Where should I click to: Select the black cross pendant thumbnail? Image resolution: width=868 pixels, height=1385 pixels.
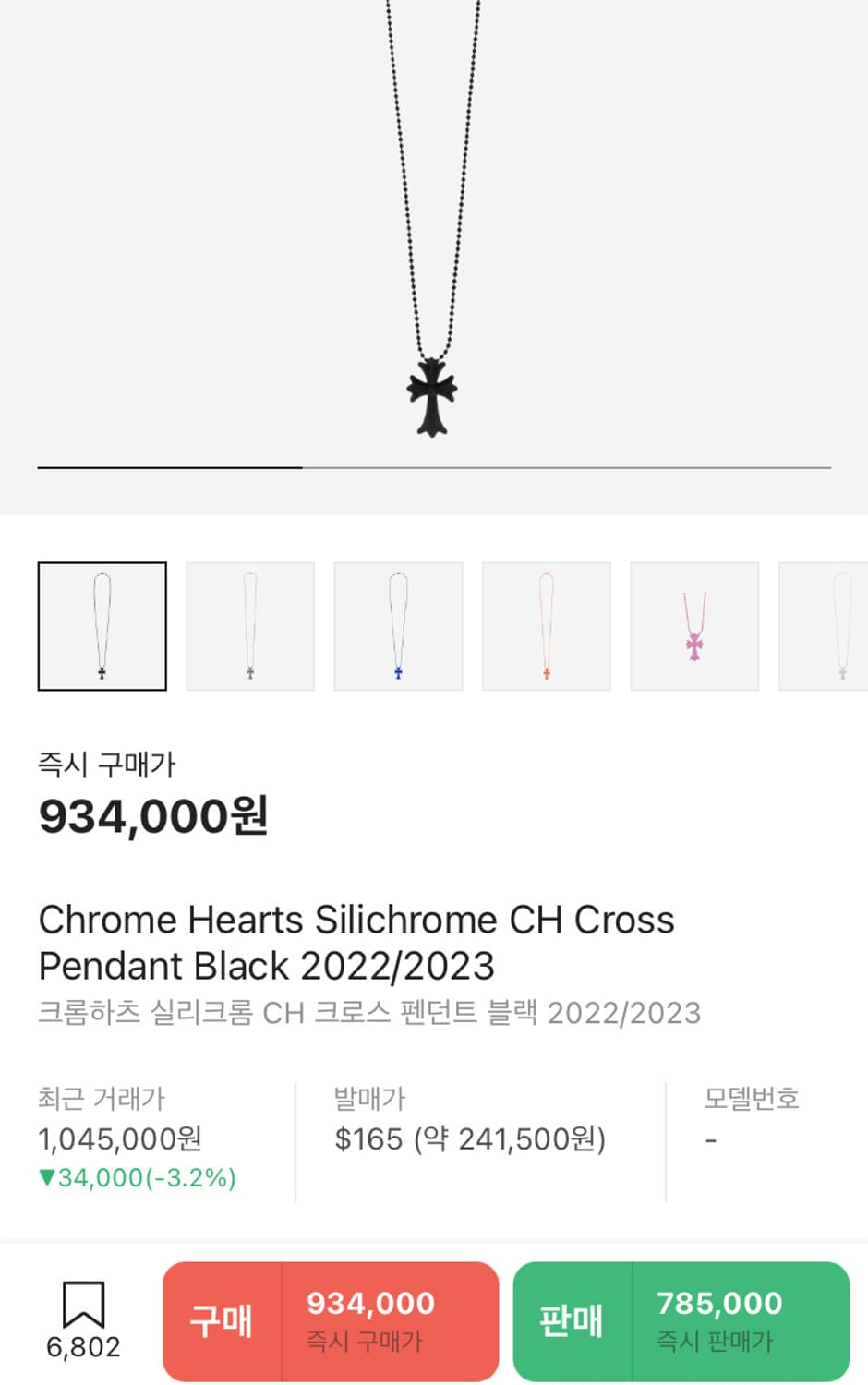click(x=102, y=625)
